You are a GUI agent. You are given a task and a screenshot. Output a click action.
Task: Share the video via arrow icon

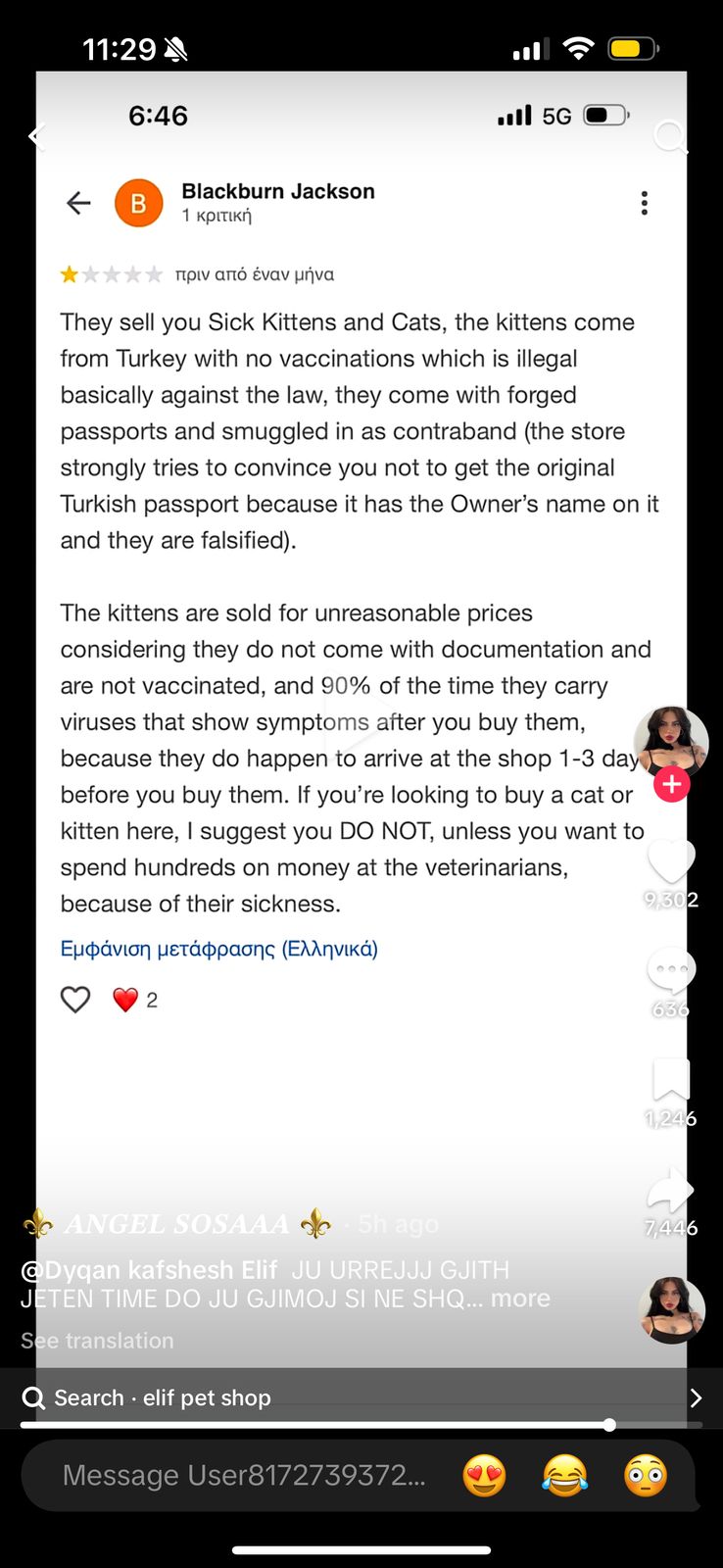[671, 1190]
